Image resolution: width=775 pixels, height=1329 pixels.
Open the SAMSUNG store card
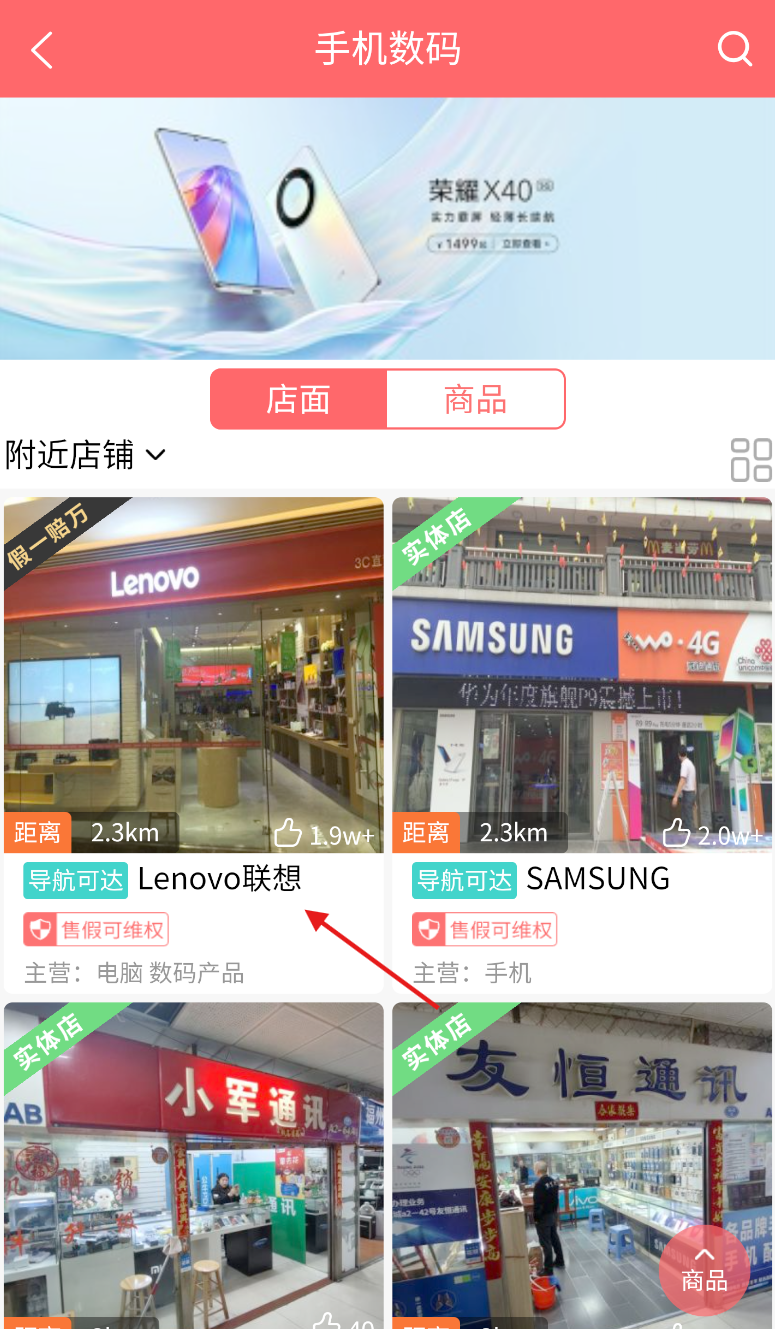click(582, 700)
